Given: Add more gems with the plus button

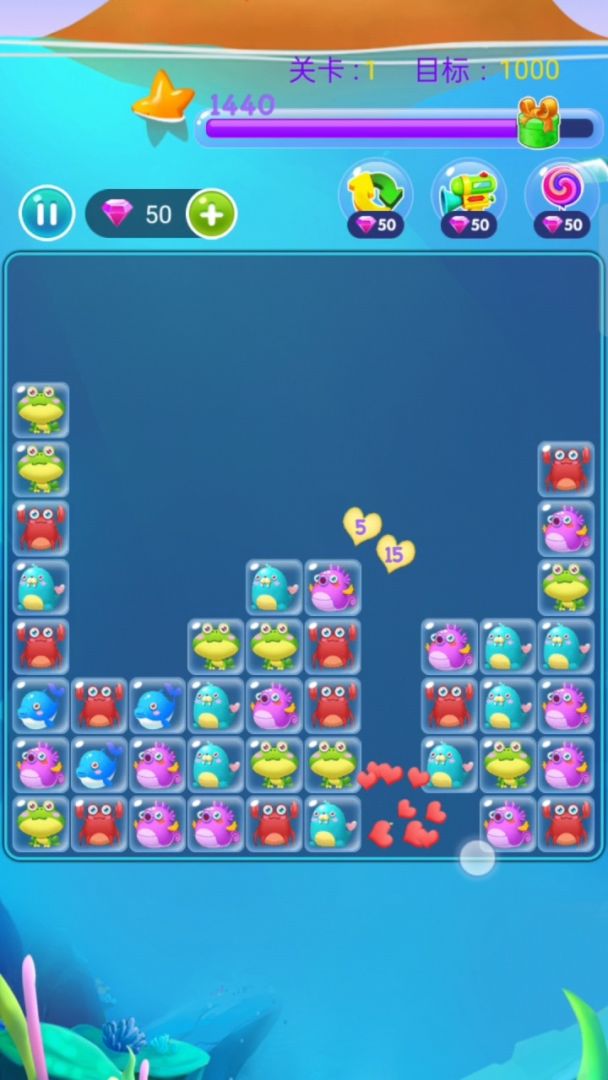Looking at the screenshot, I should click(211, 213).
